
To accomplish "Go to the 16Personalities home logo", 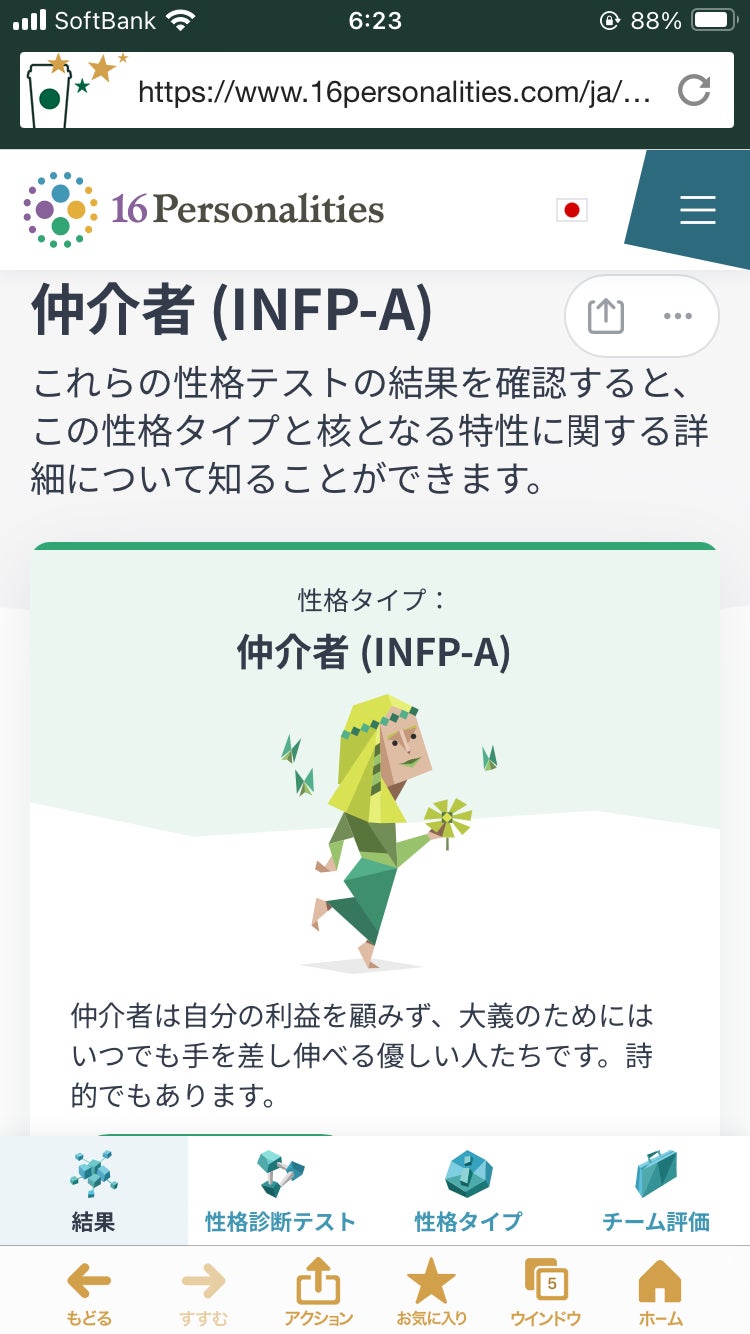I will click(x=205, y=209).
